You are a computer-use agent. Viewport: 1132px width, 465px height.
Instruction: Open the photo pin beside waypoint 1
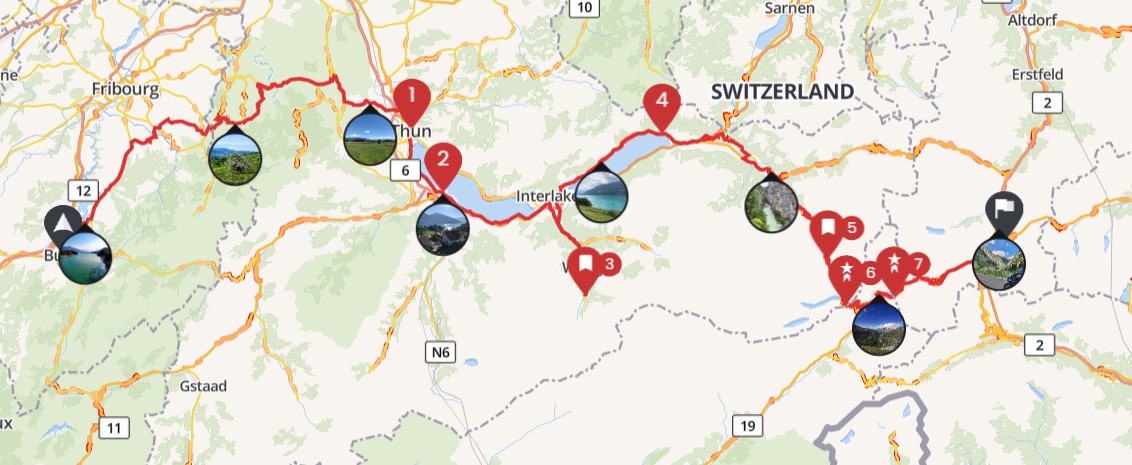click(369, 138)
